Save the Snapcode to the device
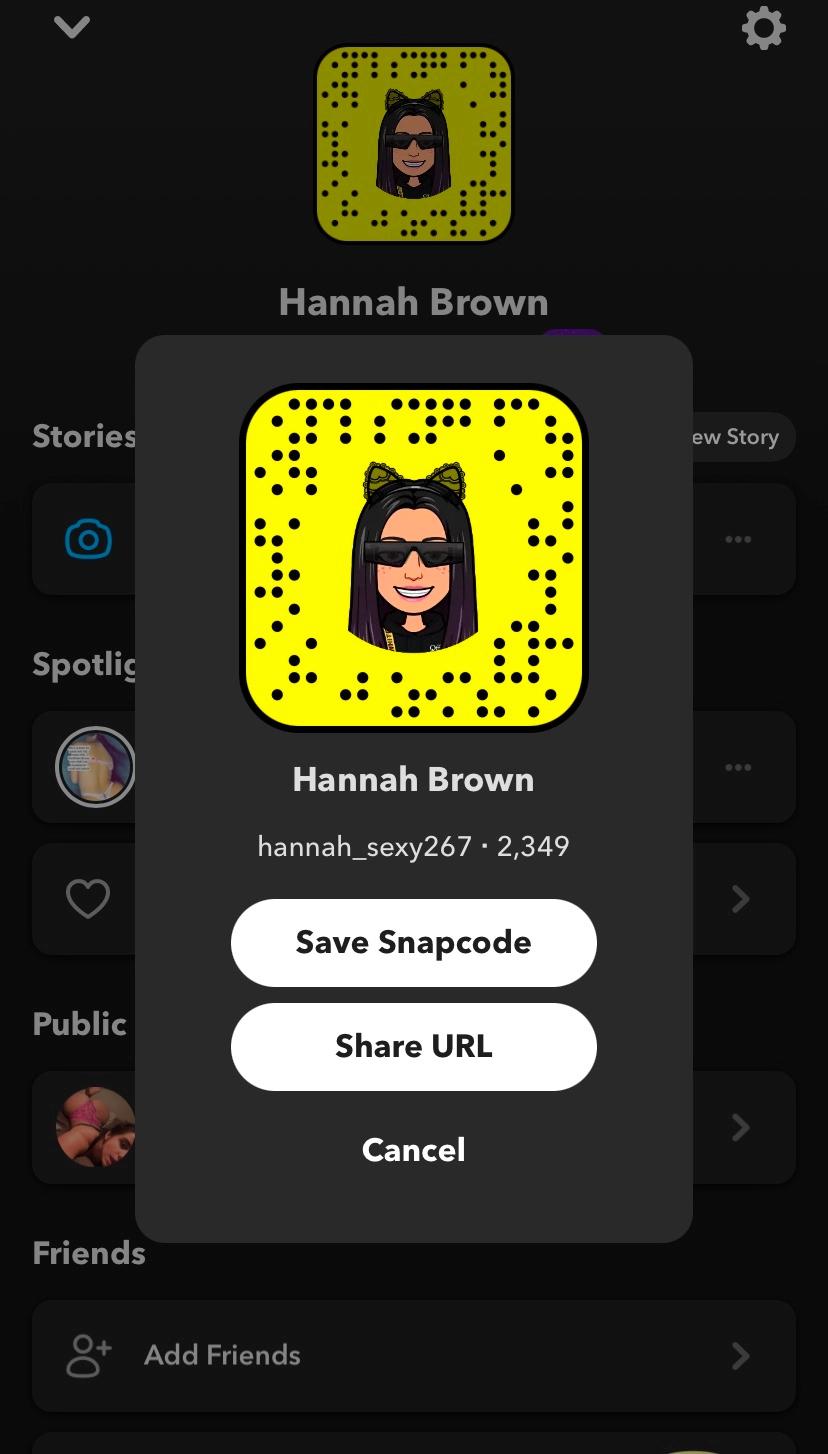Viewport: 828px width, 1454px height. 413,942
